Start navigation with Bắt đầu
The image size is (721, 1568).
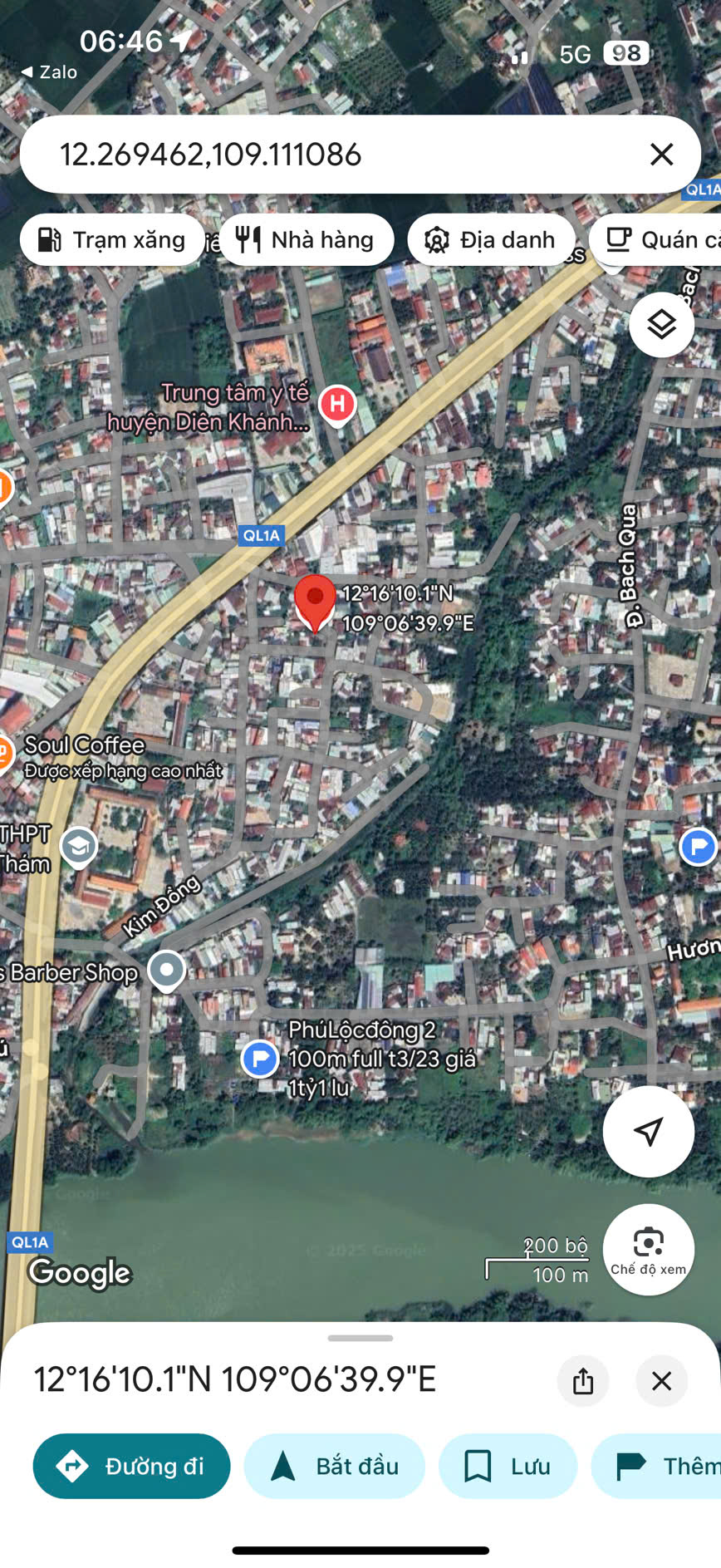[x=334, y=1466]
